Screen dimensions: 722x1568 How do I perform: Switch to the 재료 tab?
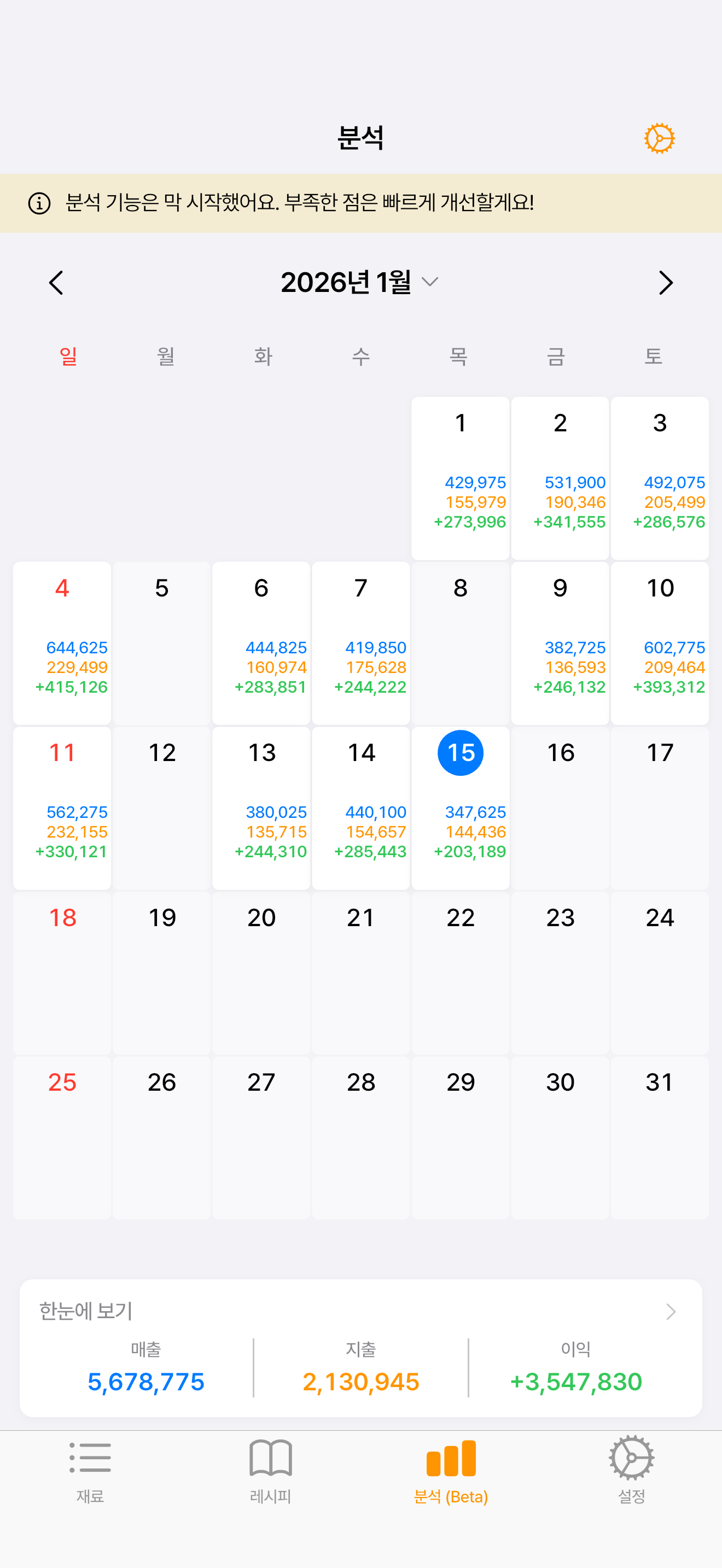[x=90, y=1470]
